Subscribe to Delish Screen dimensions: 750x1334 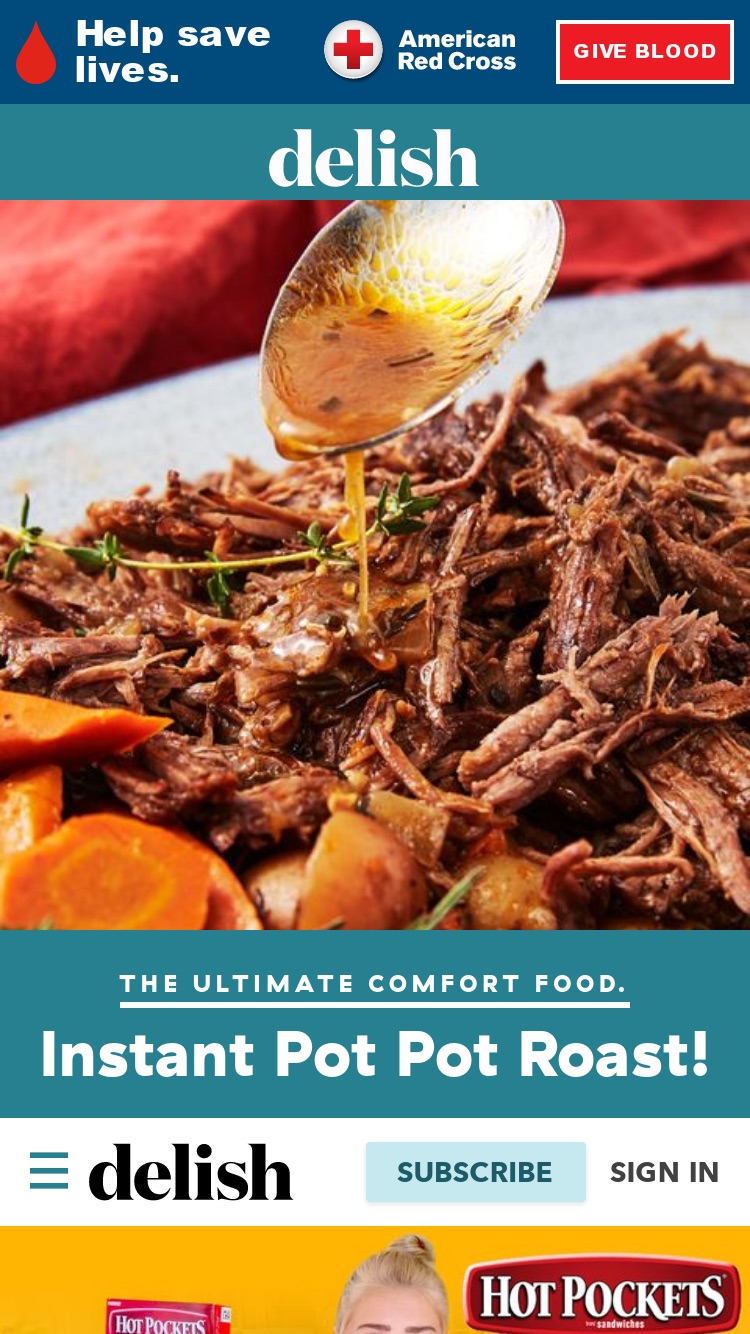click(x=476, y=1172)
